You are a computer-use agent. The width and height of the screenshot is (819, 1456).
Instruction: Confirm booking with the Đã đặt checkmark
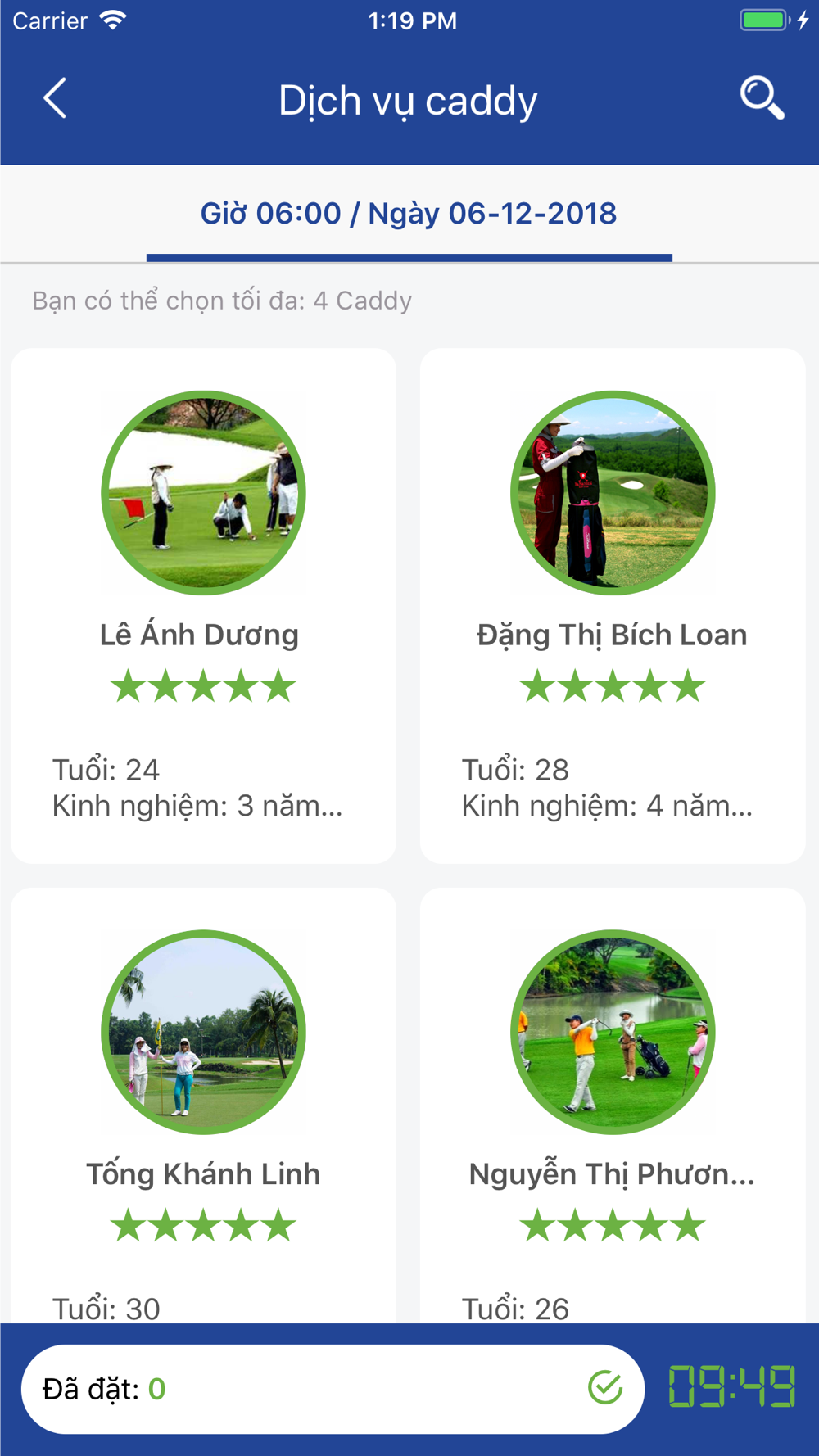[x=605, y=1388]
